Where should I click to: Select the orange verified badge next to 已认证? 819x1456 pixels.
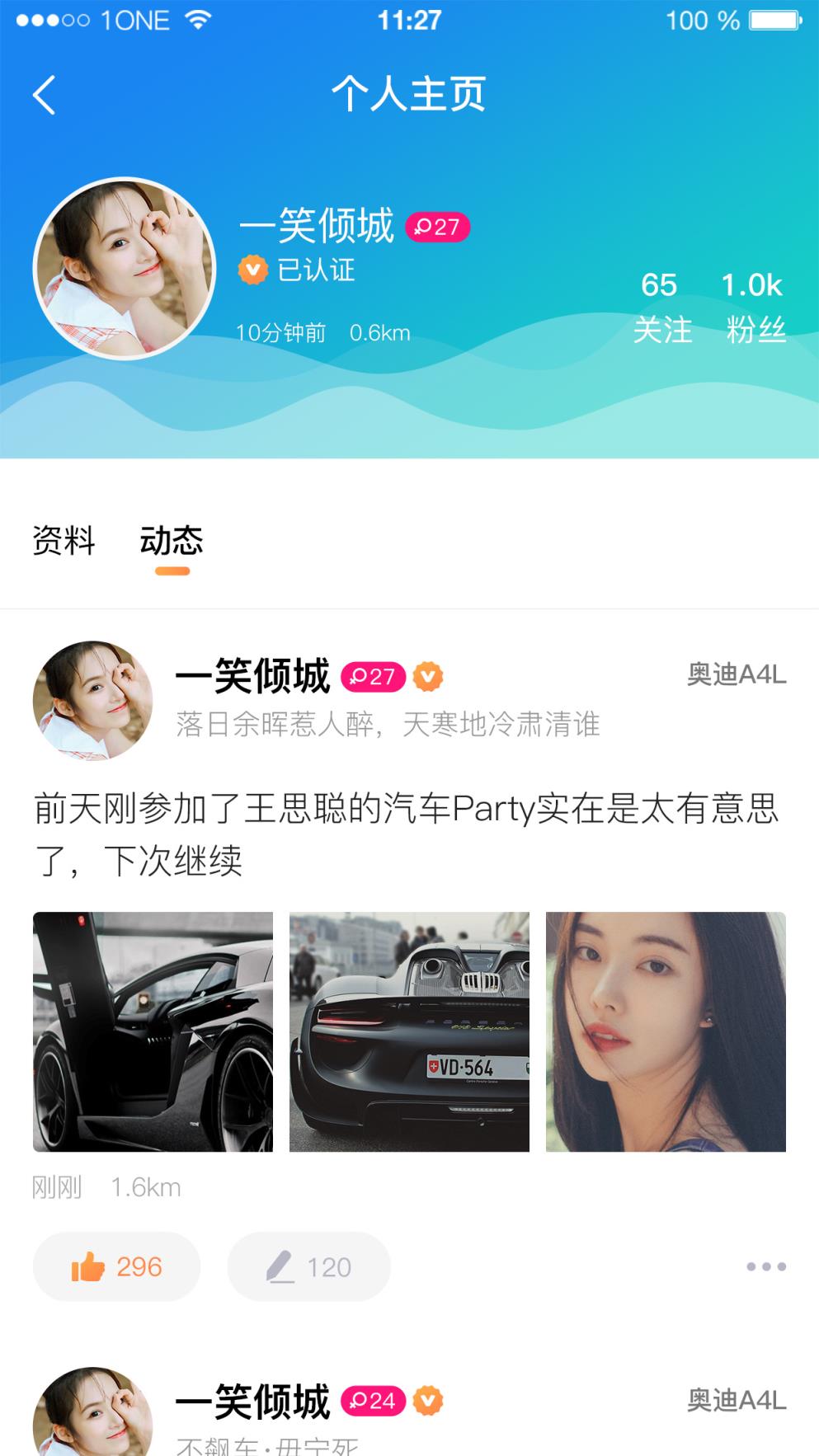click(252, 270)
